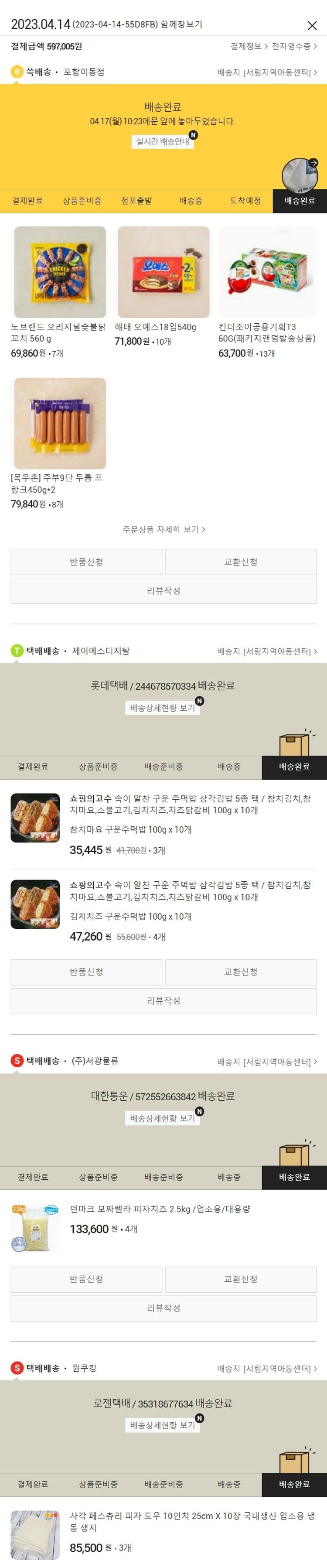
Task: Request exchange for 쓱배송 order
Action: (x=241, y=562)
